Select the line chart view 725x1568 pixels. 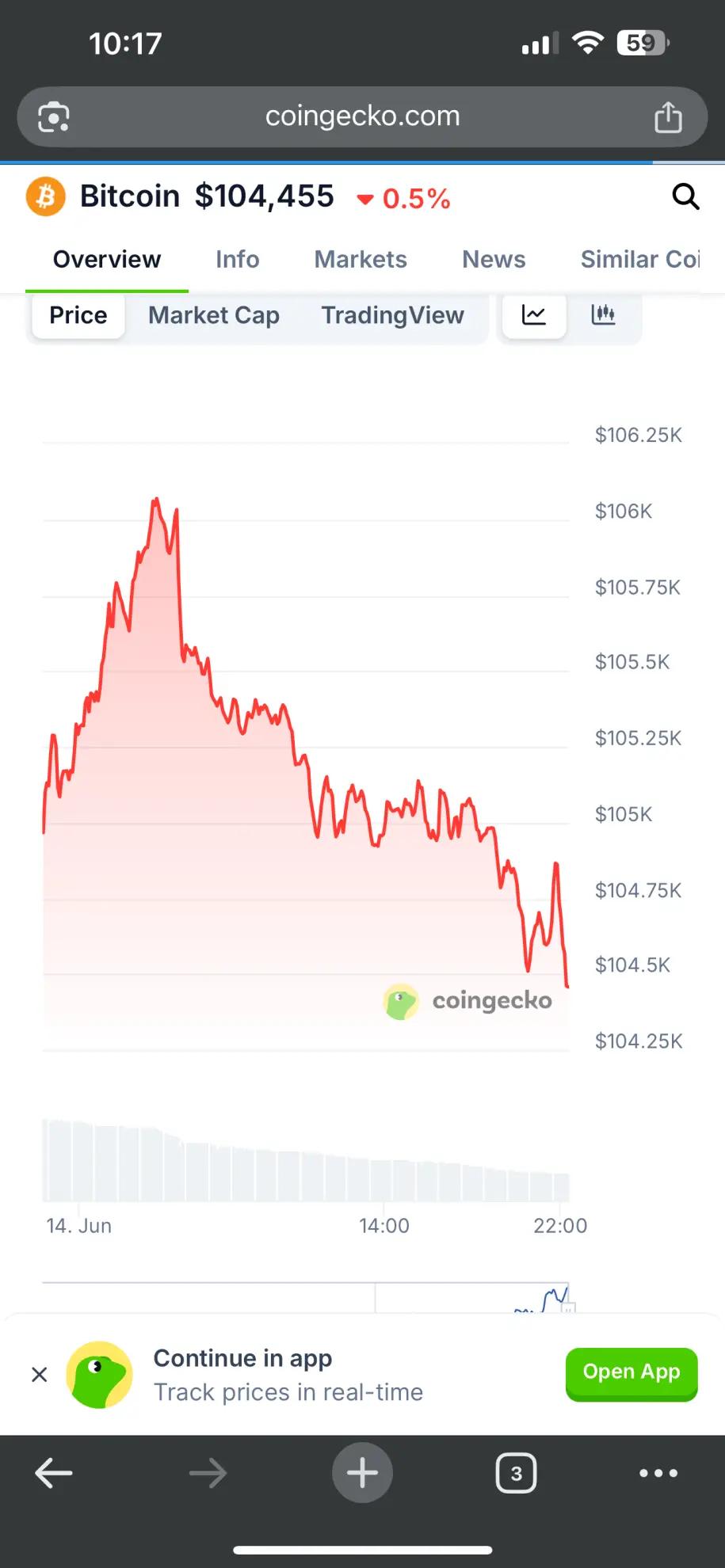(534, 315)
